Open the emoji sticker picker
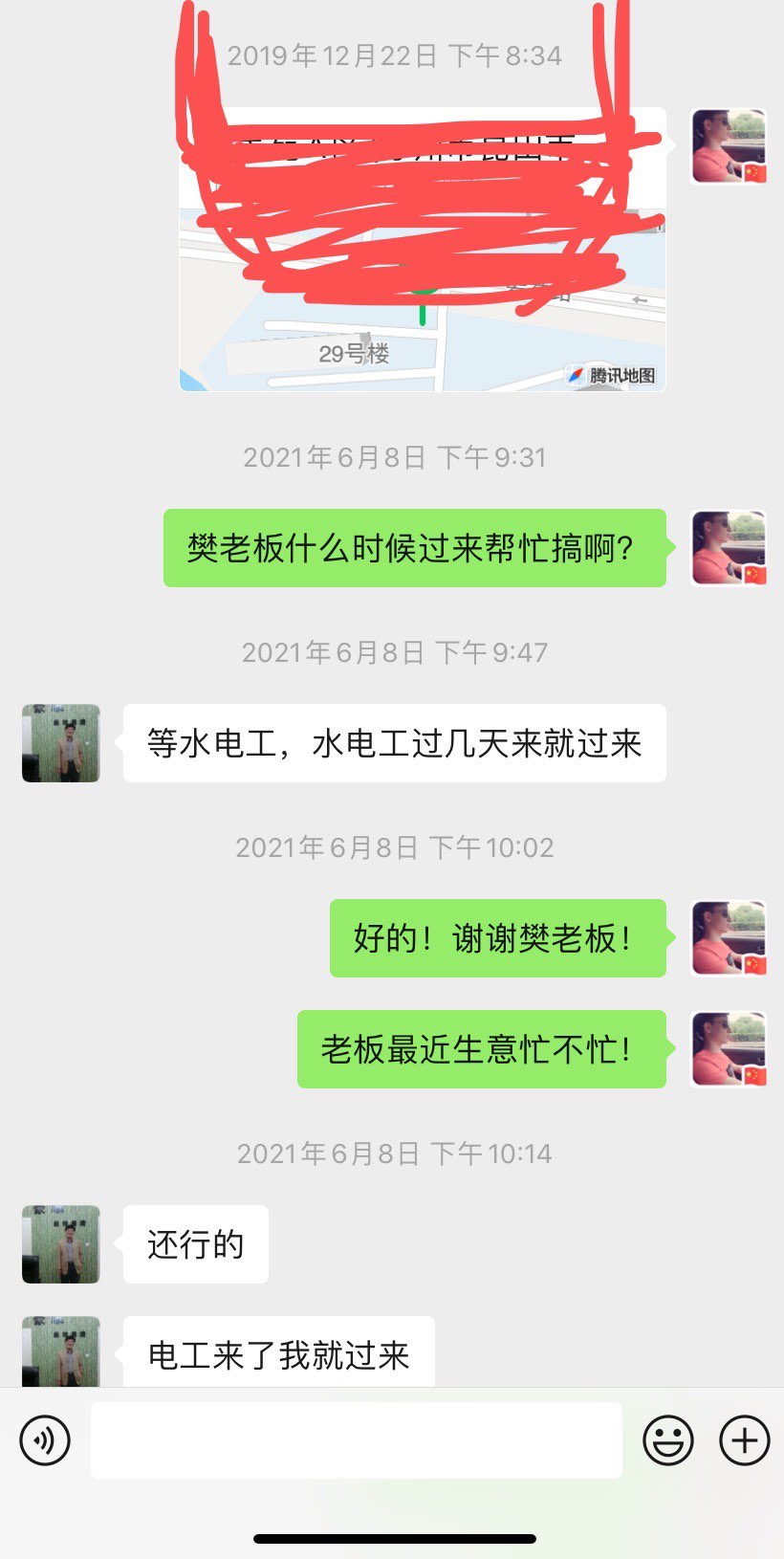The image size is (784, 1559). click(667, 1440)
